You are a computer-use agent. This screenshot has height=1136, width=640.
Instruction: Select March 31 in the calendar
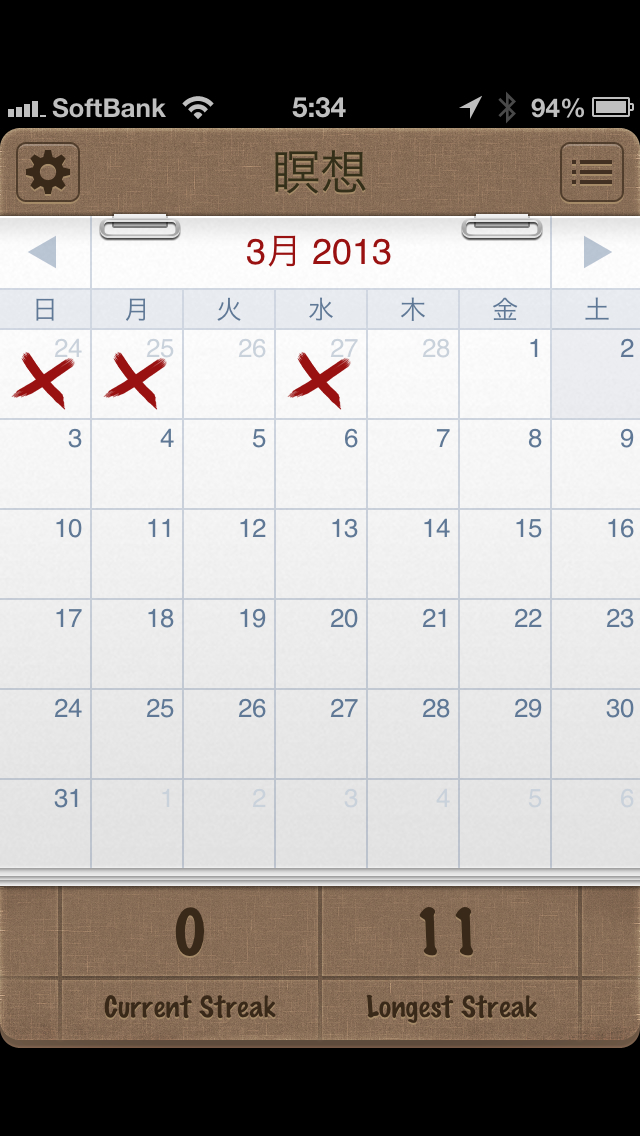coord(45,824)
